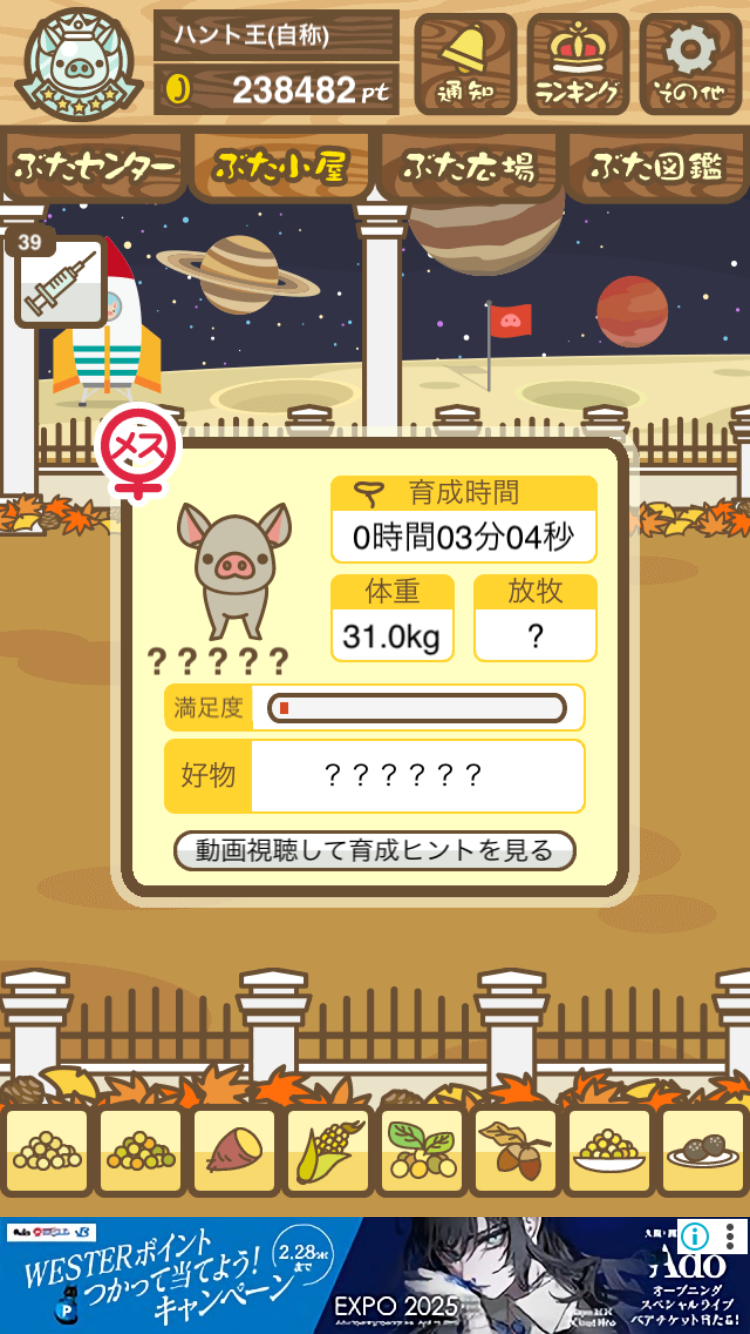Tap 動画視聴して育成ヒントを見る button

click(x=375, y=851)
